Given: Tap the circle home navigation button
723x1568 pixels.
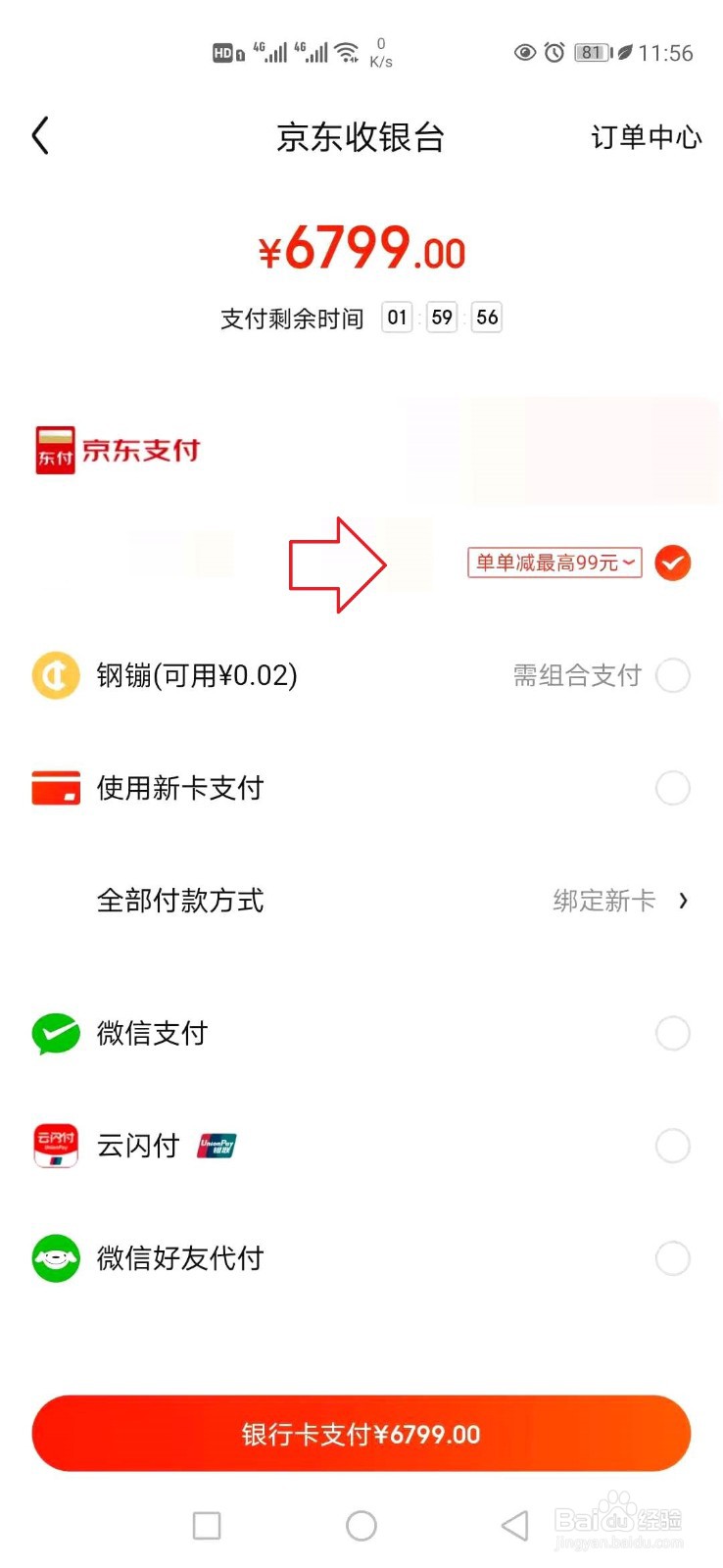Looking at the screenshot, I should [x=361, y=1526].
